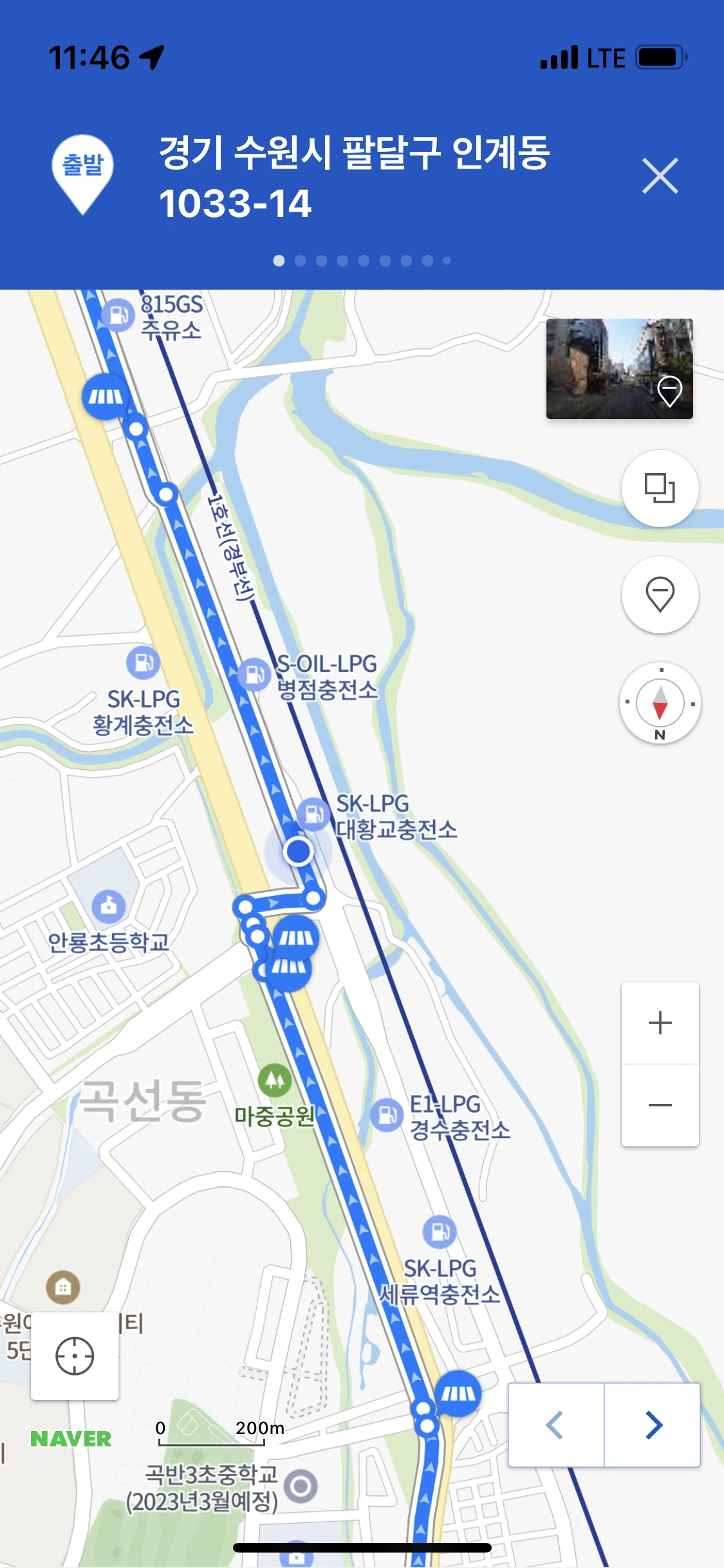
Task: Center map on my current location
Action: (x=75, y=1356)
